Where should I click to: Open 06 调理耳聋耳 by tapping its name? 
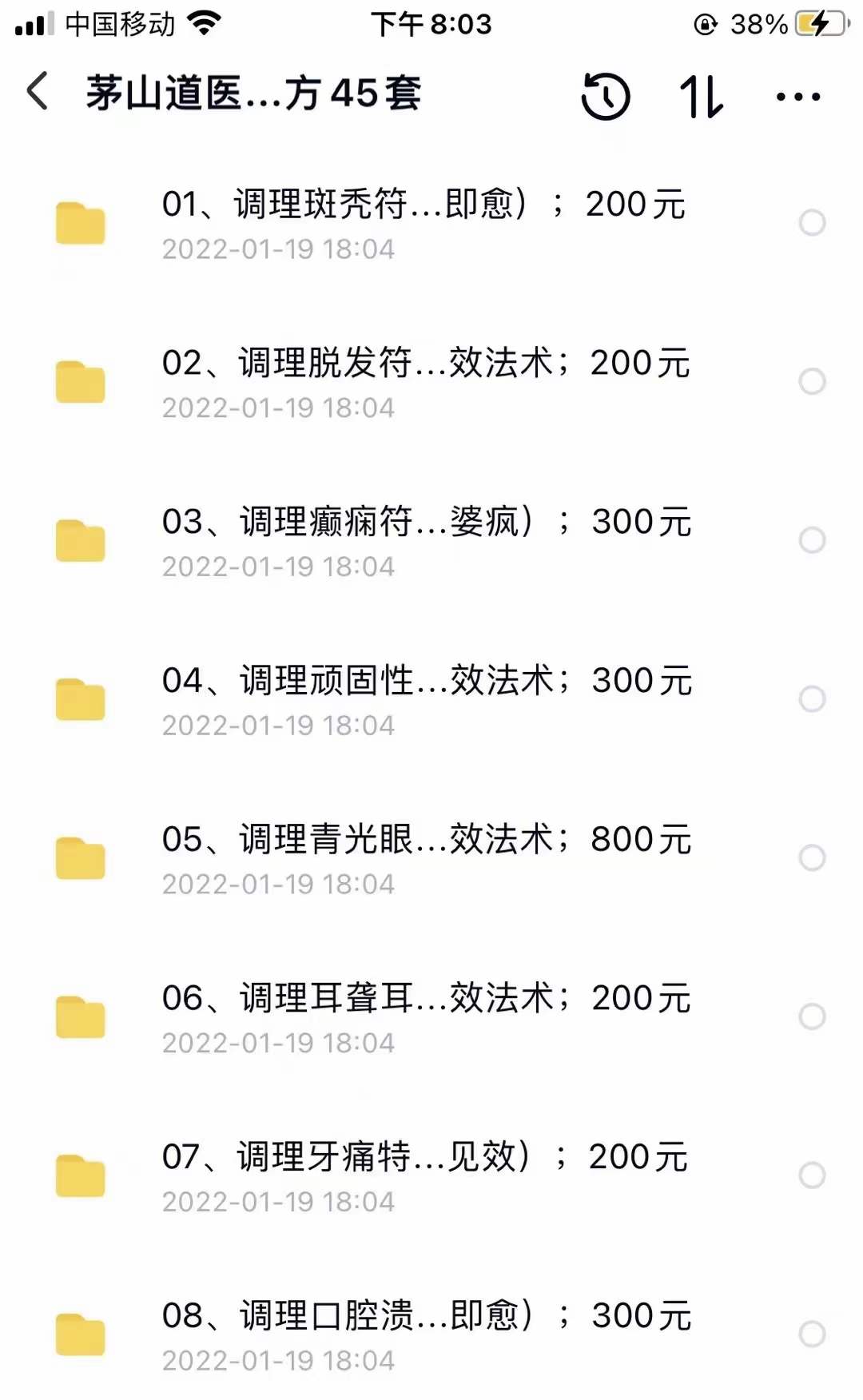point(424,998)
